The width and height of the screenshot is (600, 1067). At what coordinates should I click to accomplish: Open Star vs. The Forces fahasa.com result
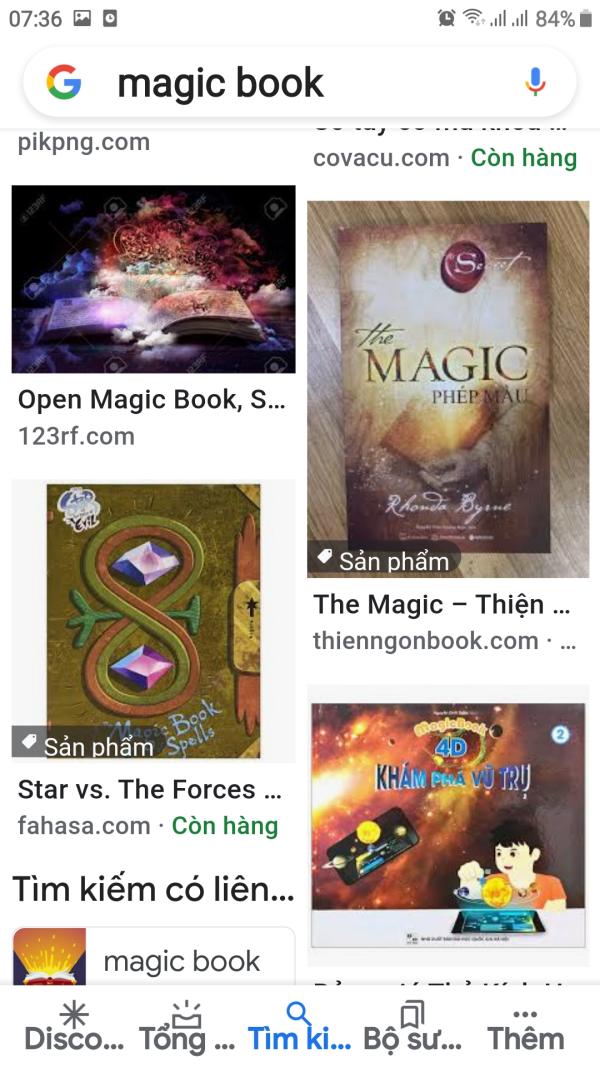153,619
